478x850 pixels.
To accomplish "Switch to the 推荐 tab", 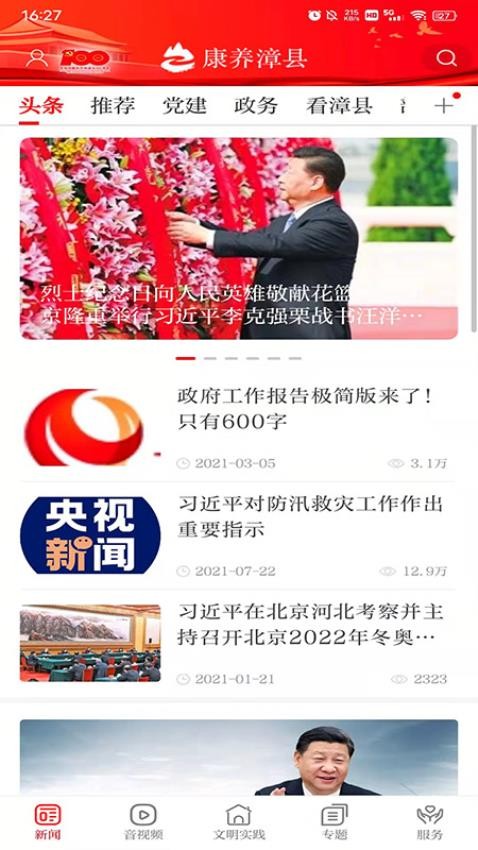I will point(113,106).
